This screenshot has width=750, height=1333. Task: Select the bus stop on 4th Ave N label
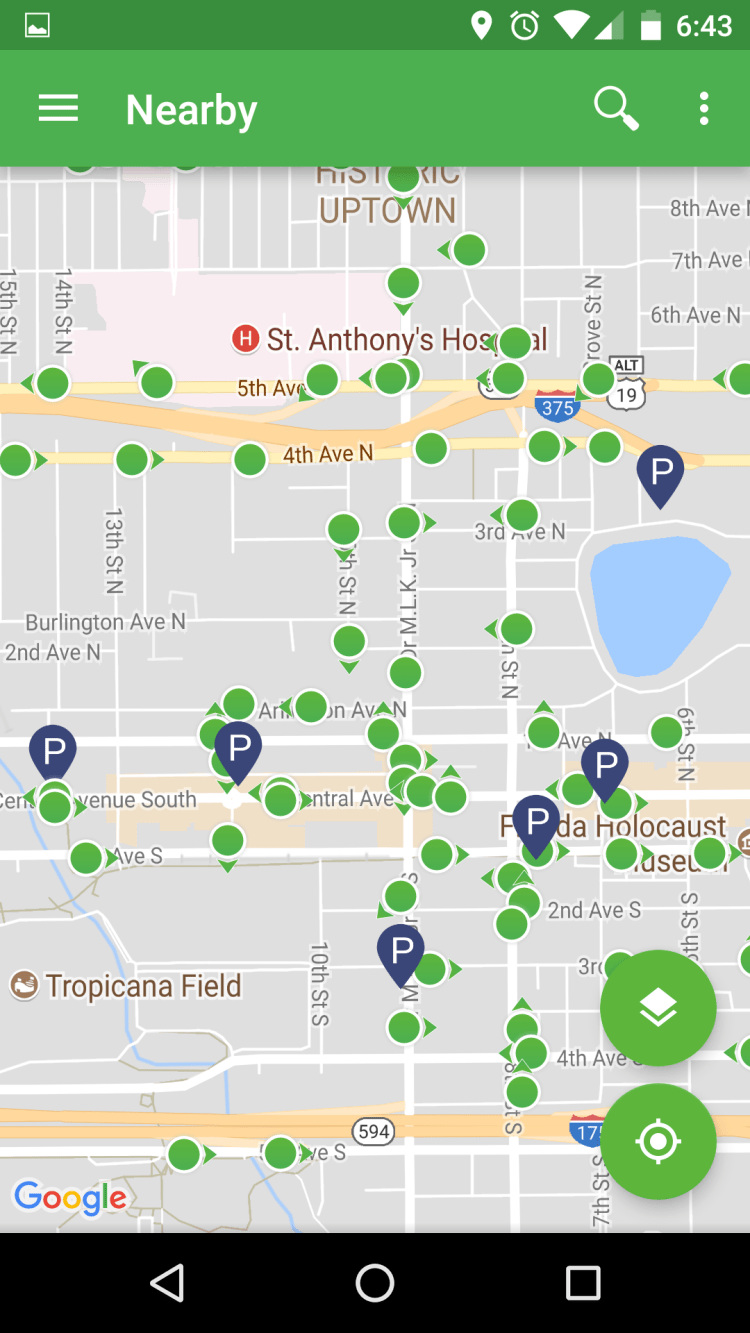point(250,459)
